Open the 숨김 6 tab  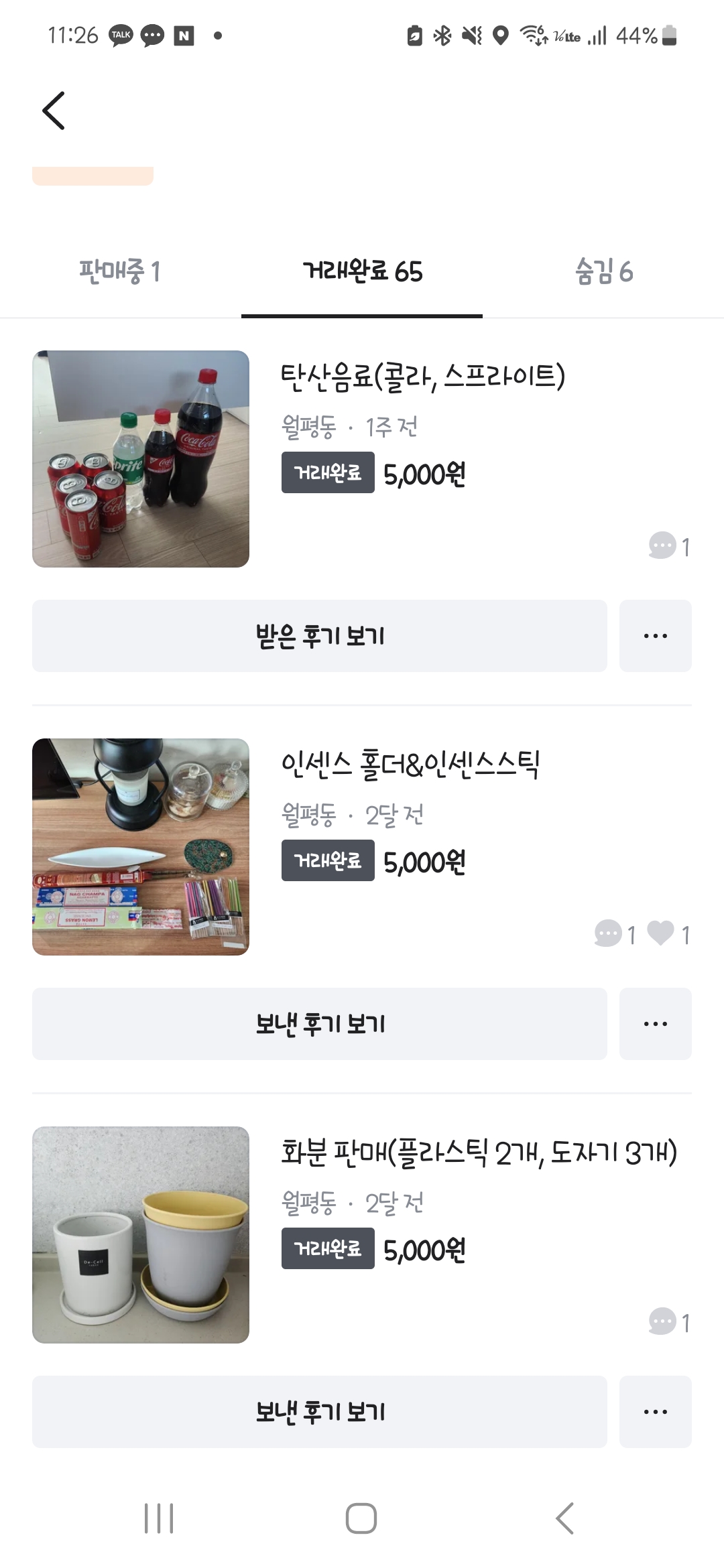tap(603, 272)
